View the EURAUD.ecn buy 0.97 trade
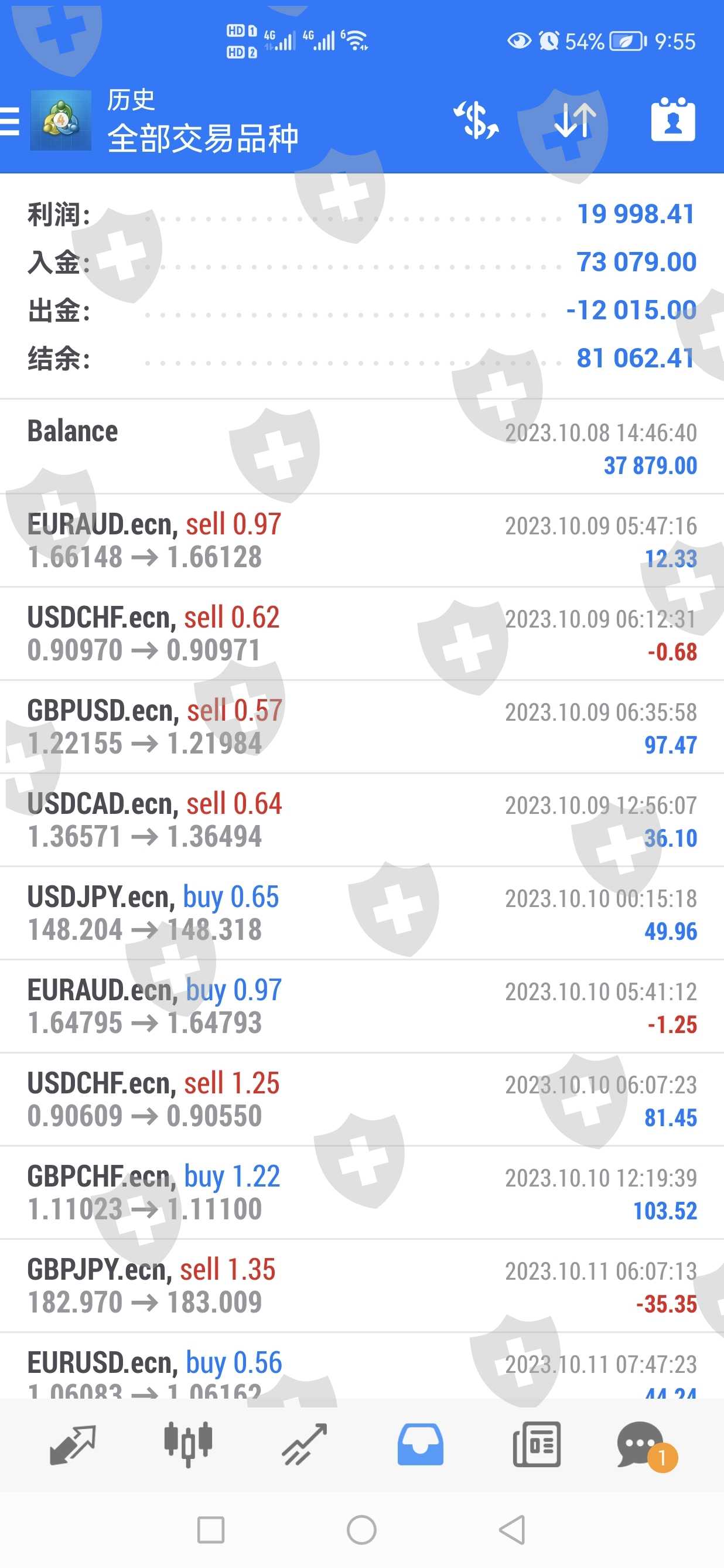This screenshot has width=724, height=1568. 362,1006
